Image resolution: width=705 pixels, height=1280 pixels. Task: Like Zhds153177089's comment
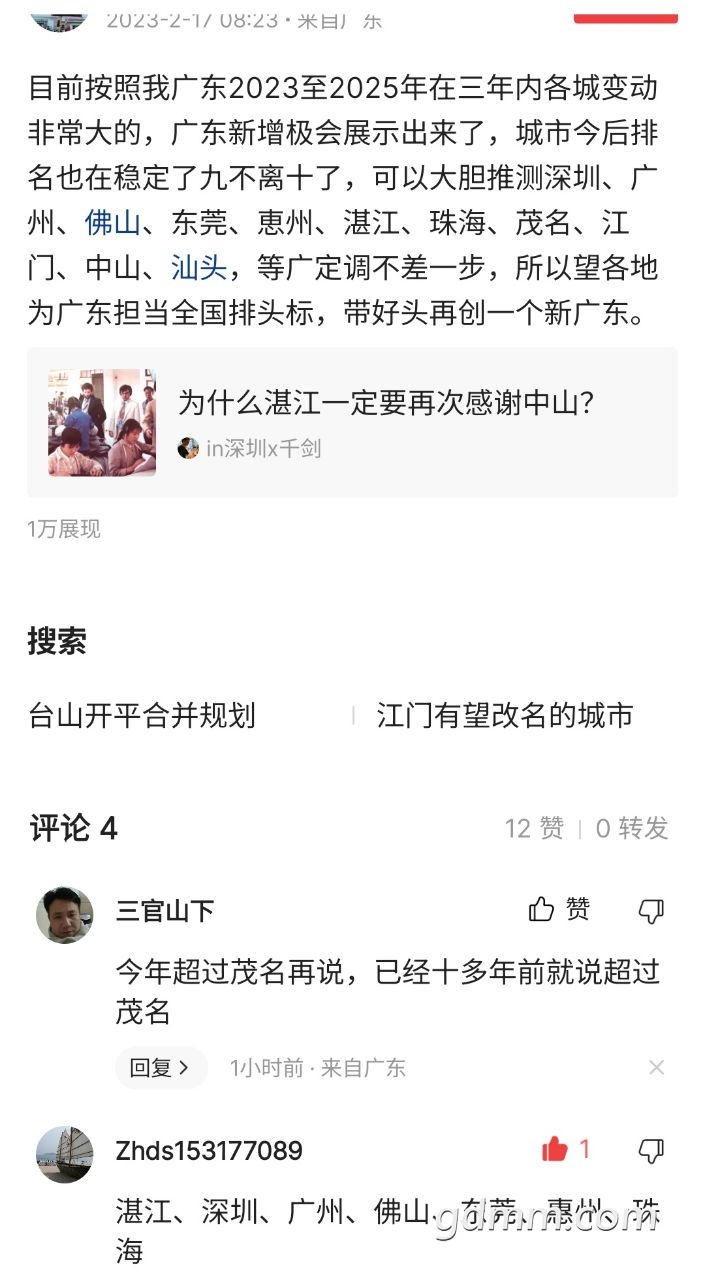[x=566, y=1150]
